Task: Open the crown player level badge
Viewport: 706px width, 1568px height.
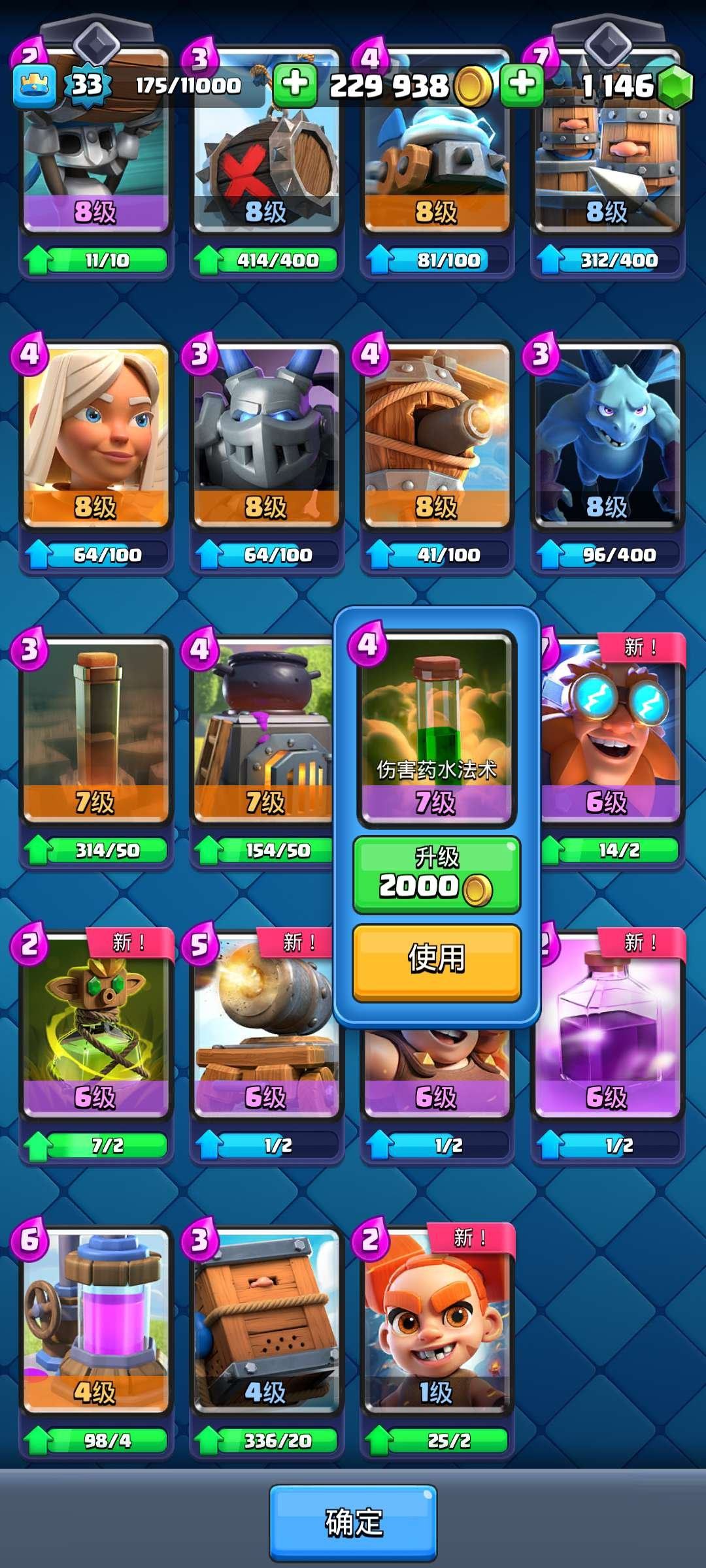Action: click(34, 86)
